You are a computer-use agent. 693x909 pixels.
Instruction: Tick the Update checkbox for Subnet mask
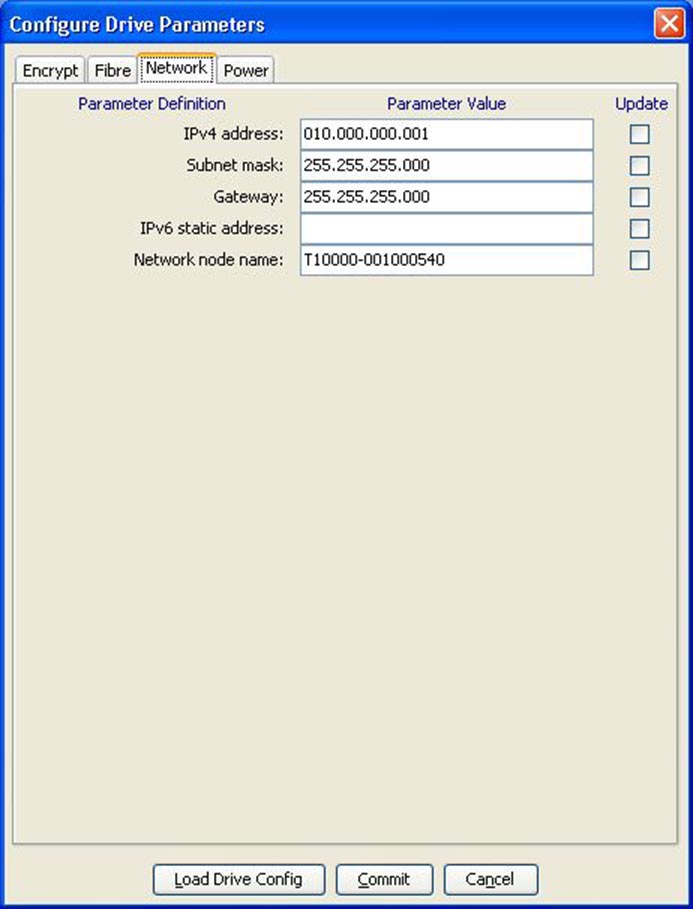[x=640, y=165]
